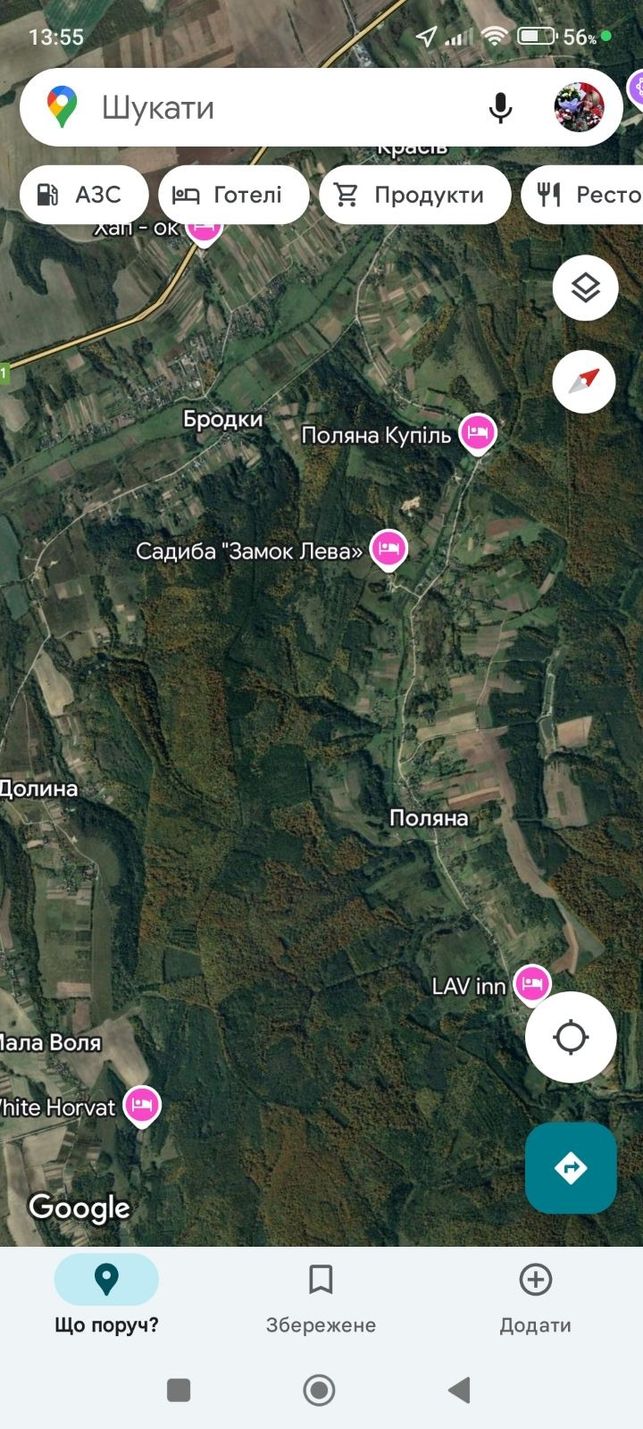Open directions with the teal arrow button

point(571,1167)
